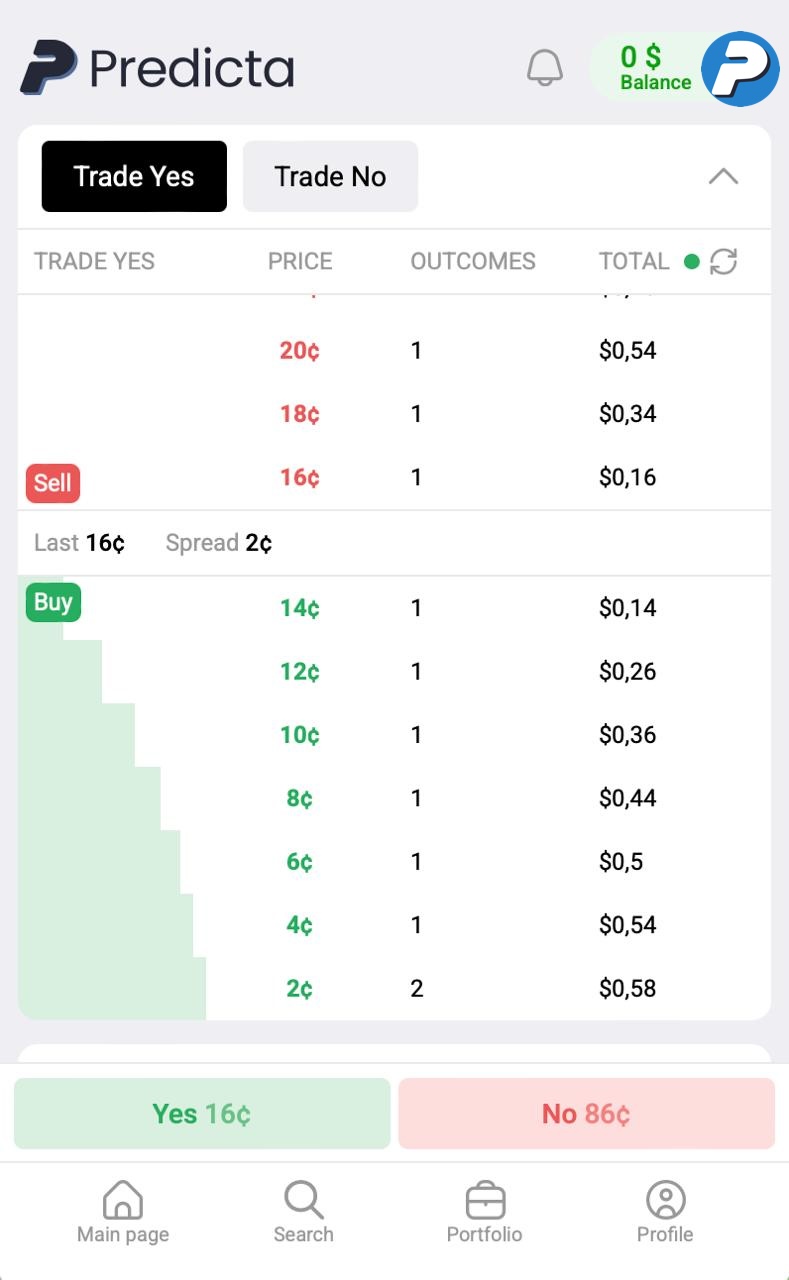The image size is (789, 1280).
Task: Open Search from the bottom bar
Action: (x=303, y=1212)
